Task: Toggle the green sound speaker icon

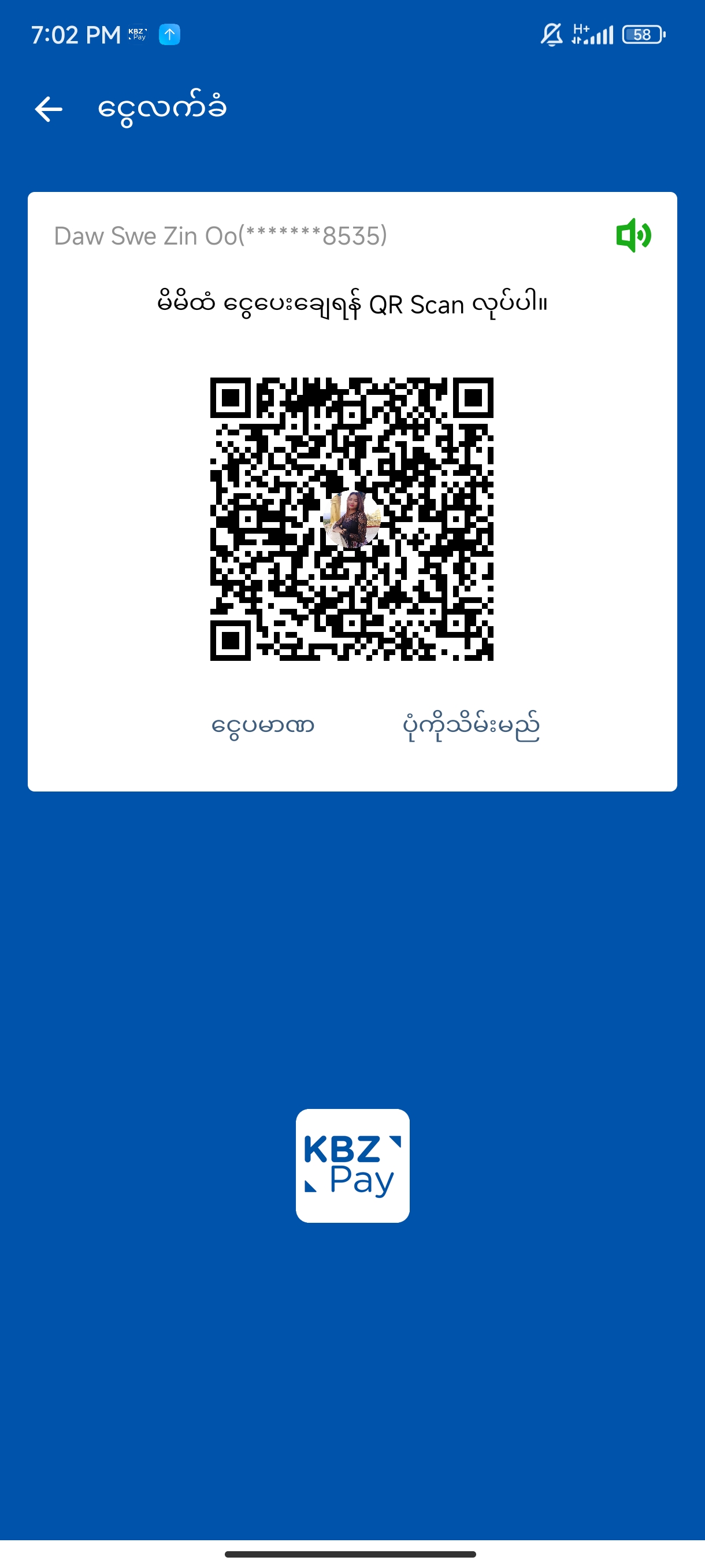Action: (633, 235)
